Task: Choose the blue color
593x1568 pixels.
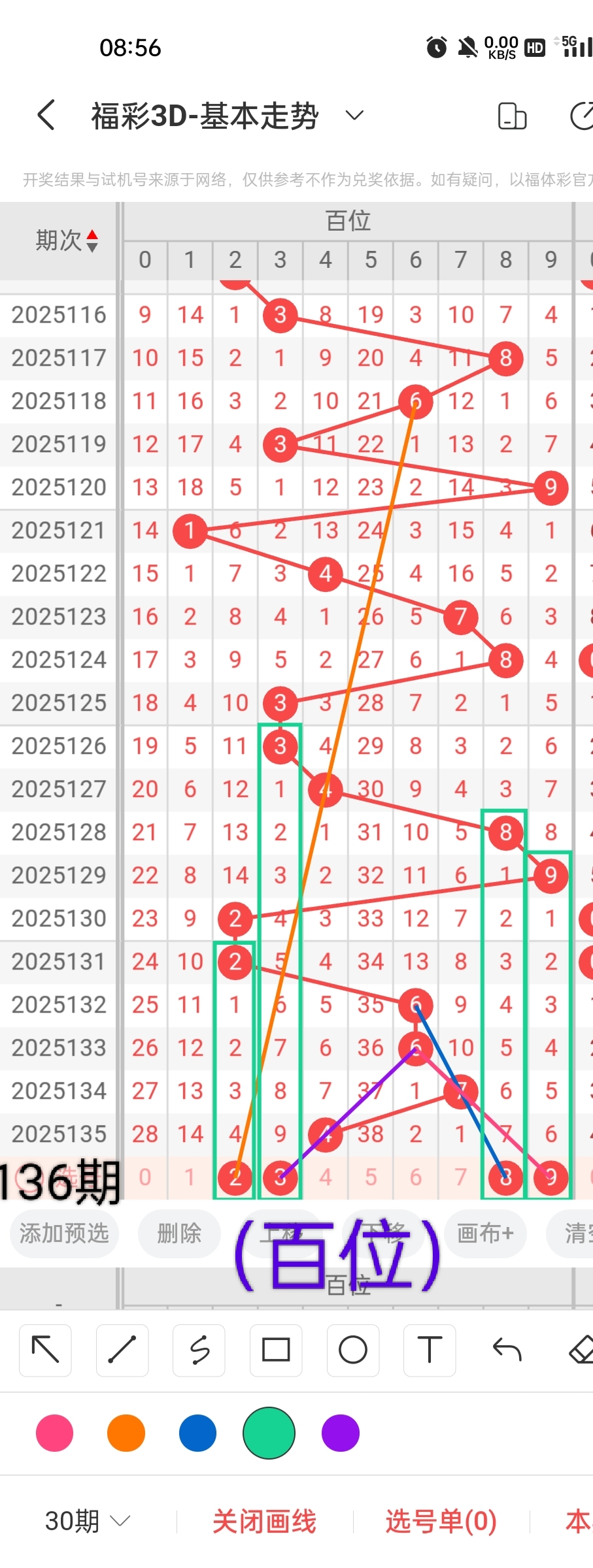Action: point(197,1433)
